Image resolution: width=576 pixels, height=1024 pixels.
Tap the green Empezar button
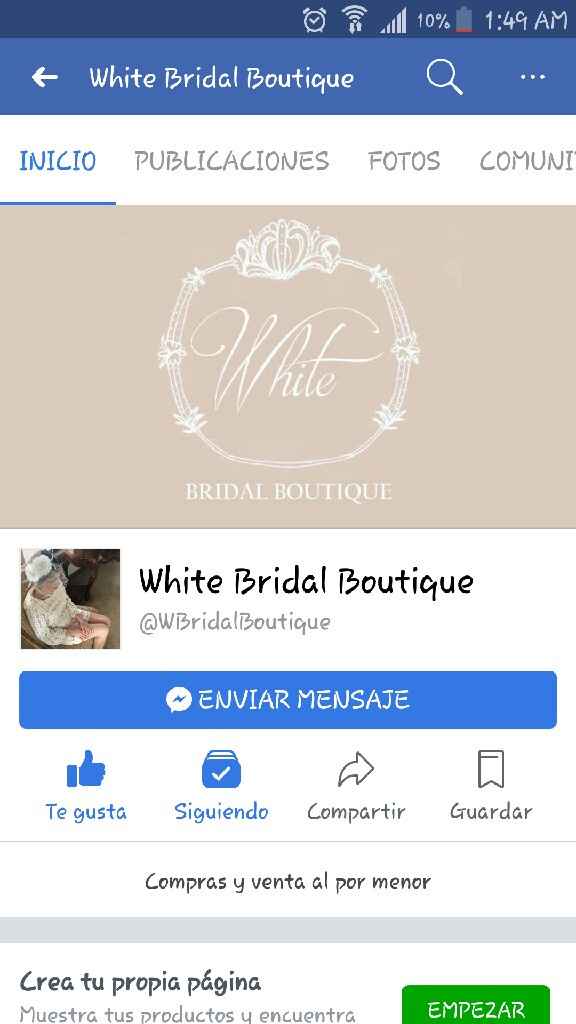(476, 1006)
